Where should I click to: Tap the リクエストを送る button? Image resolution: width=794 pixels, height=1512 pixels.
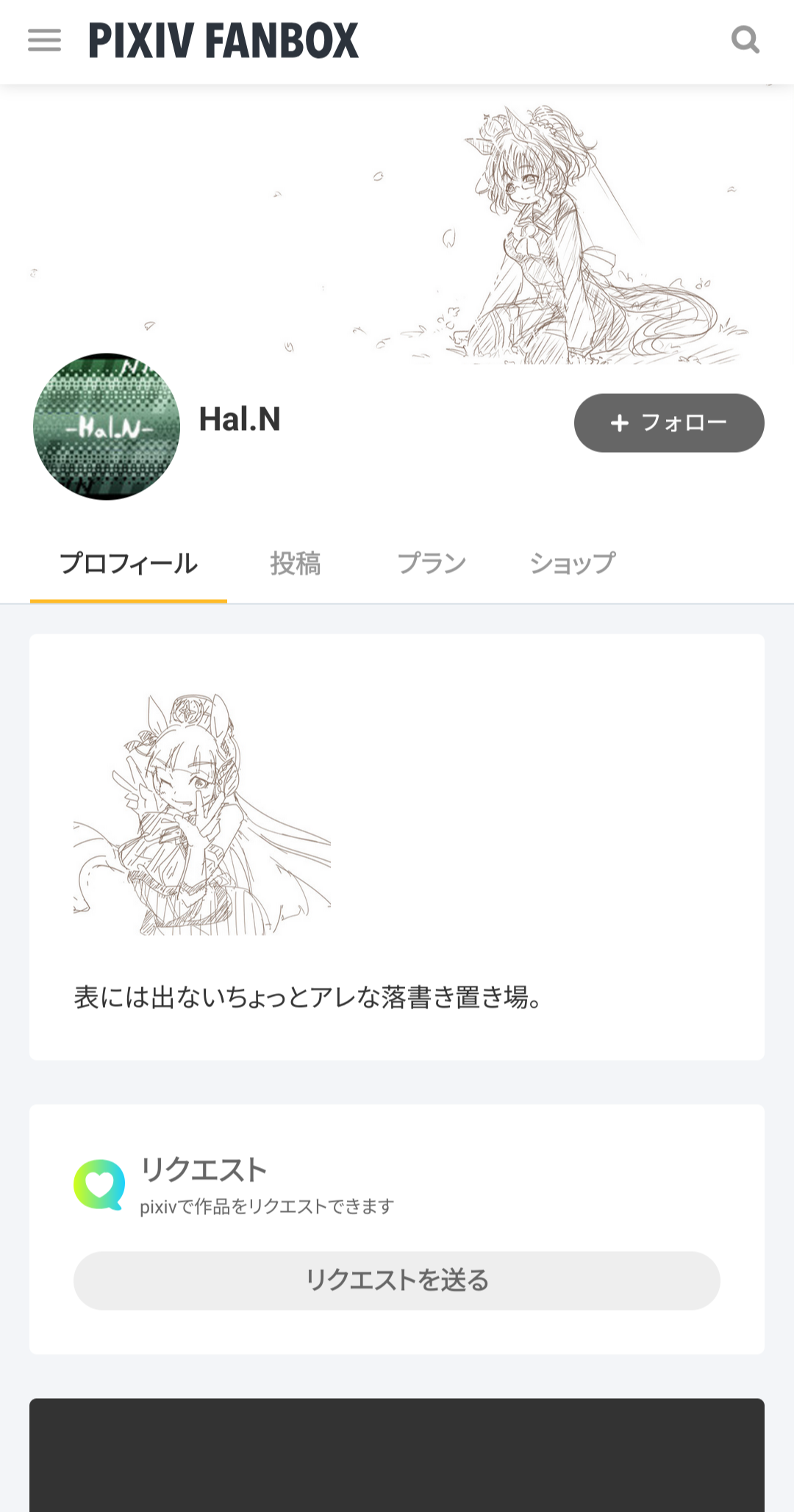(397, 1280)
